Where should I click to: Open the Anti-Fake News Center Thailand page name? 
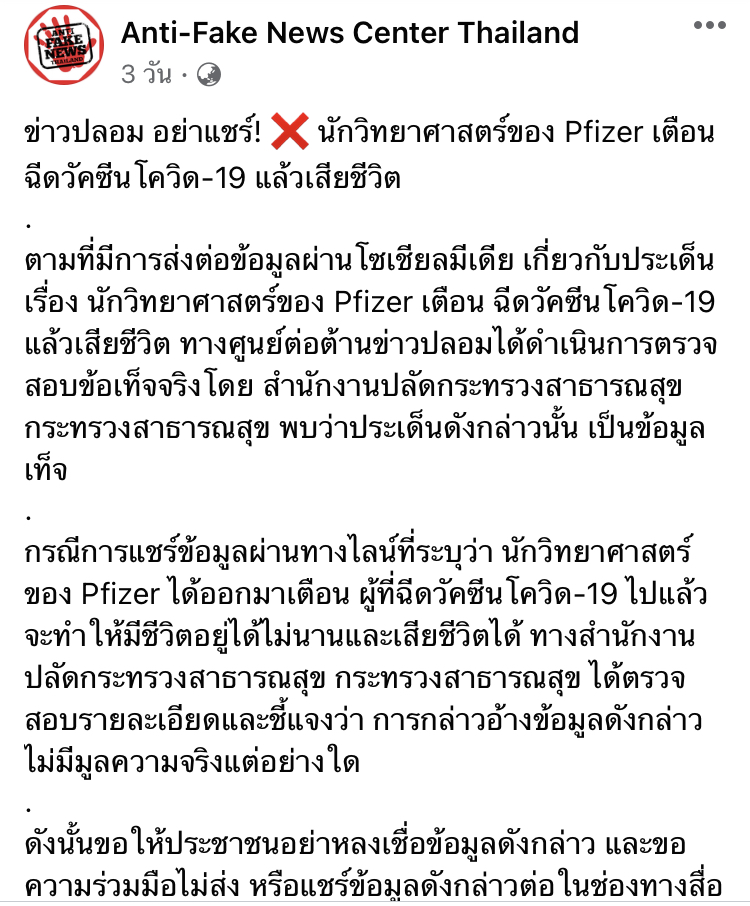349,32
